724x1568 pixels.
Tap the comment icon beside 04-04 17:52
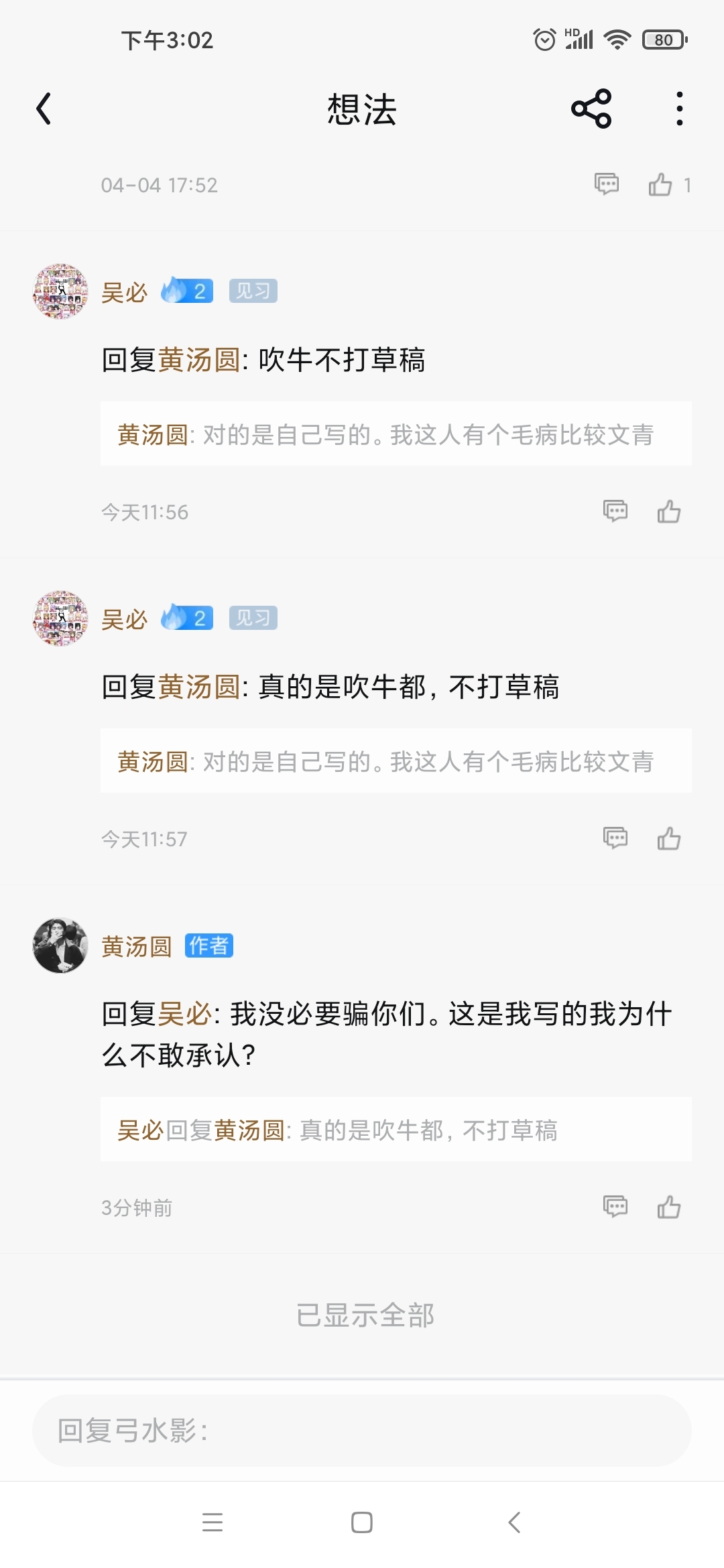(x=607, y=184)
